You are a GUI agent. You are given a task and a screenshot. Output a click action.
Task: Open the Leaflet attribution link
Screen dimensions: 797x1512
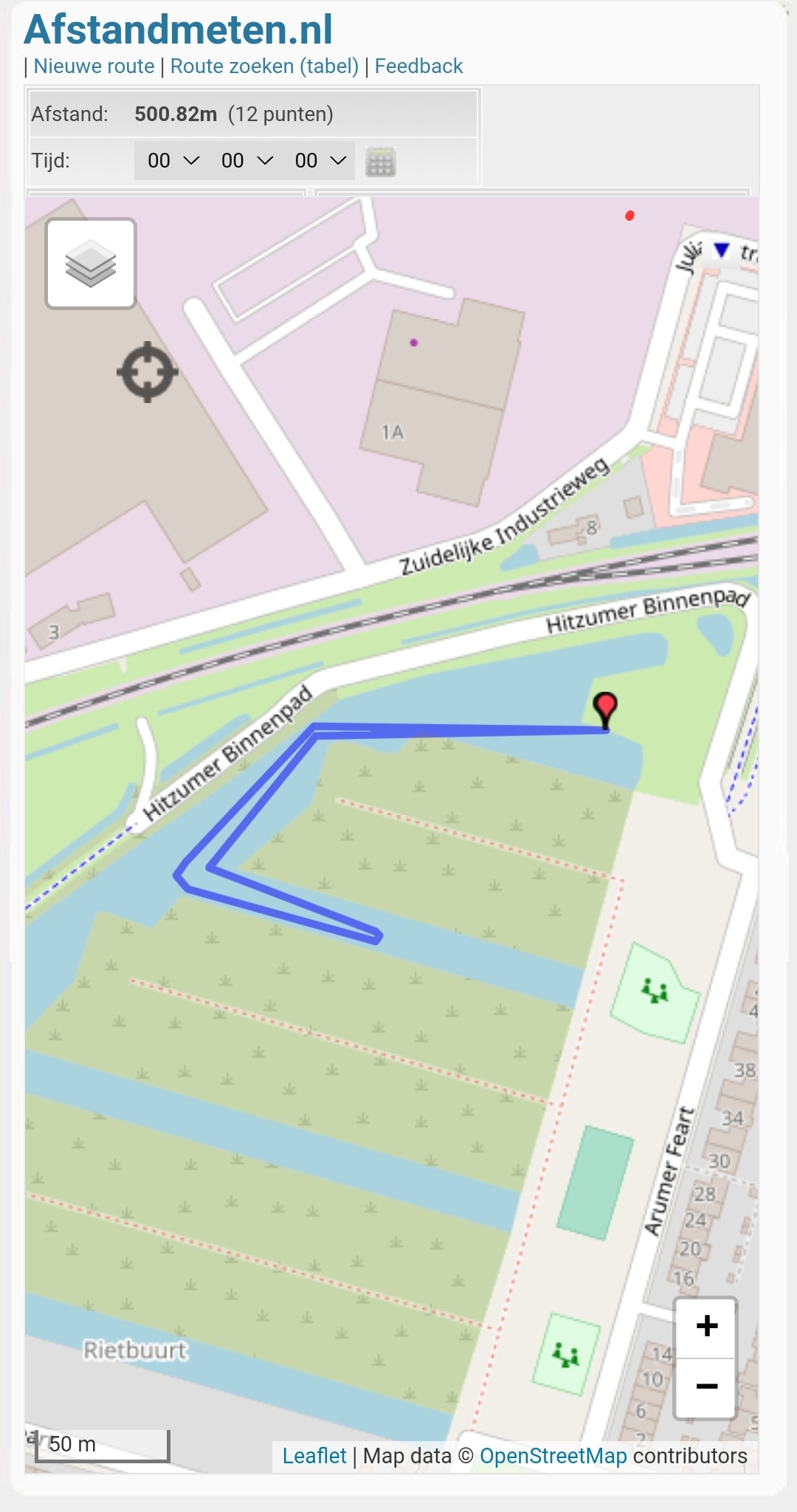314,1456
